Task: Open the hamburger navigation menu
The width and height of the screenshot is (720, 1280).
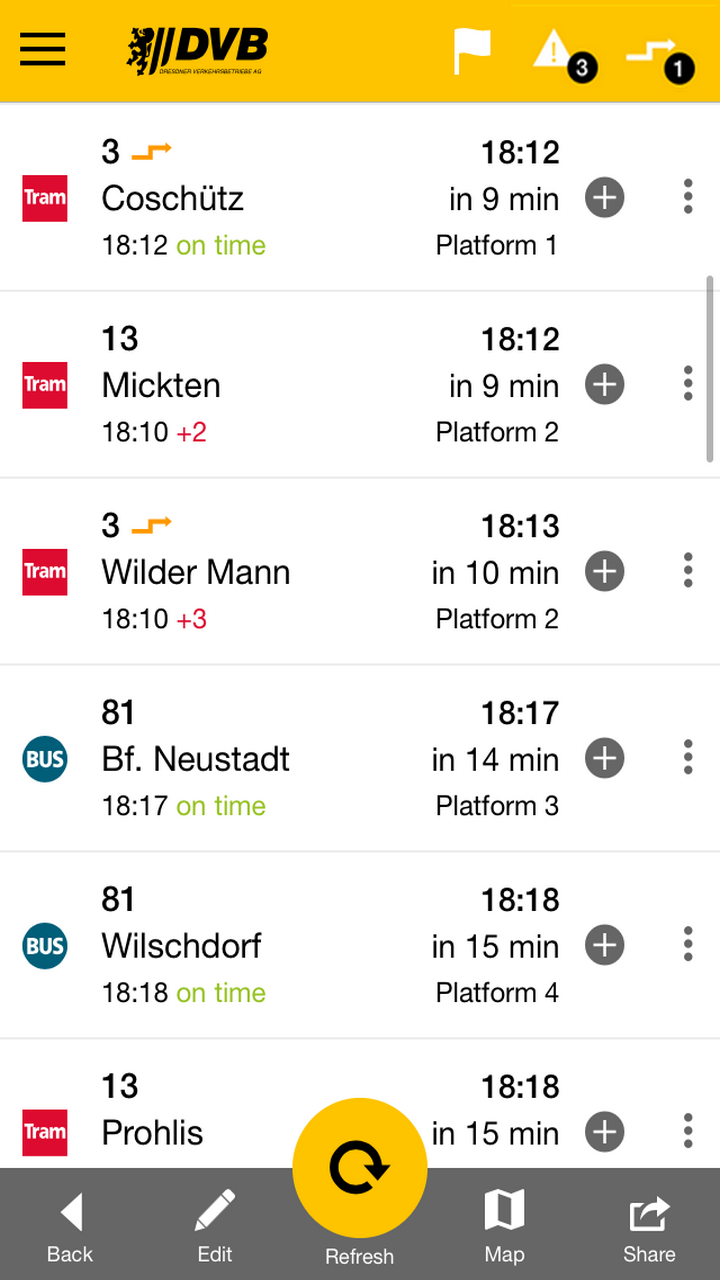Action: click(x=42, y=50)
